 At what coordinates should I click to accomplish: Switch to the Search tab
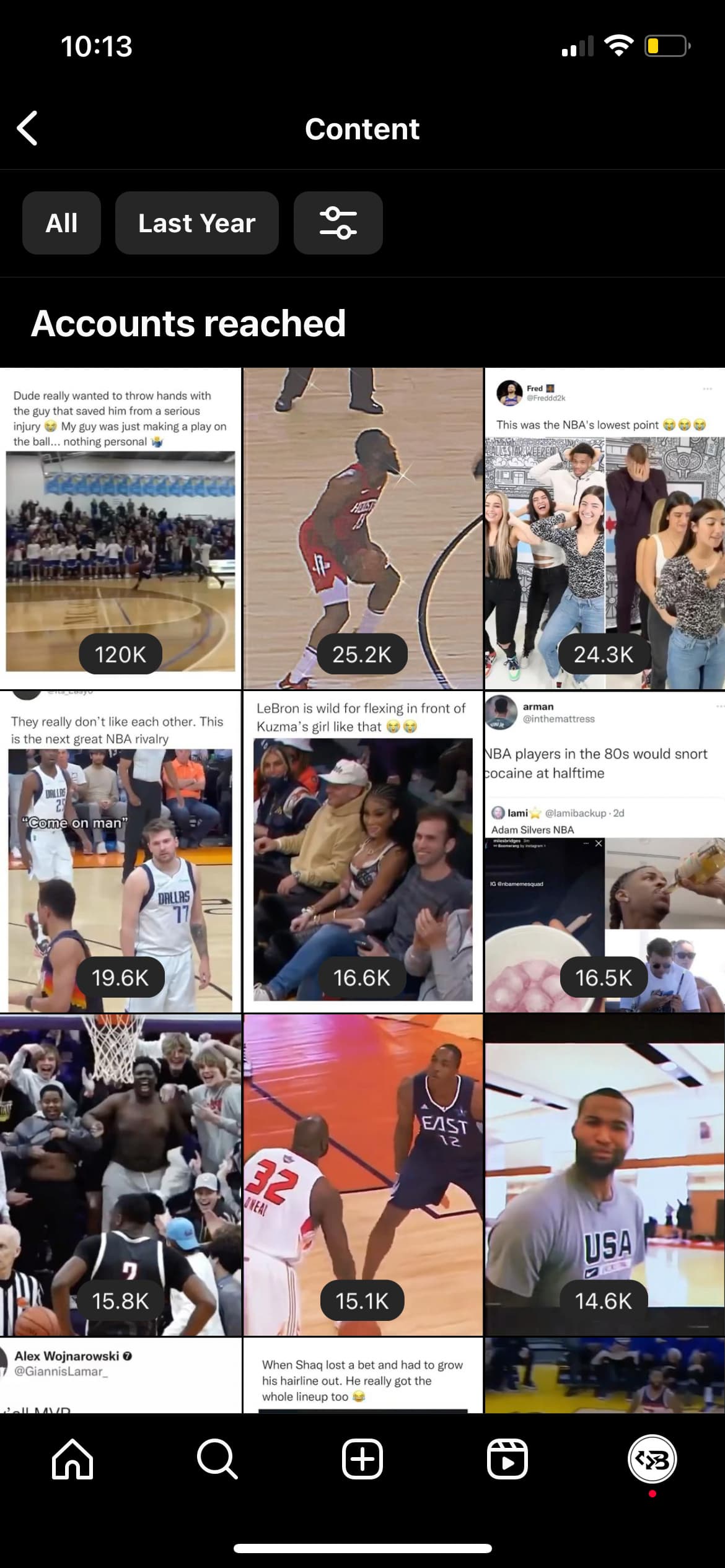click(217, 1460)
